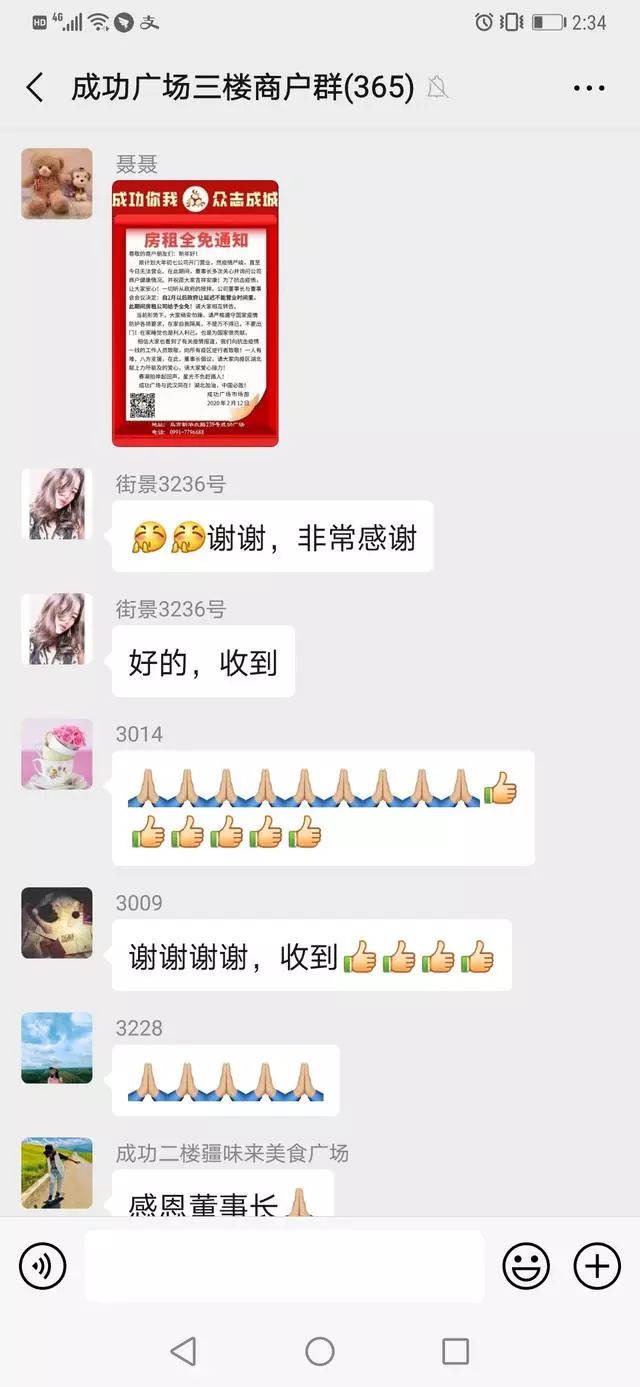Open the plus attachment menu
Image resolution: width=640 pixels, height=1387 pixels.
[x=597, y=1267]
